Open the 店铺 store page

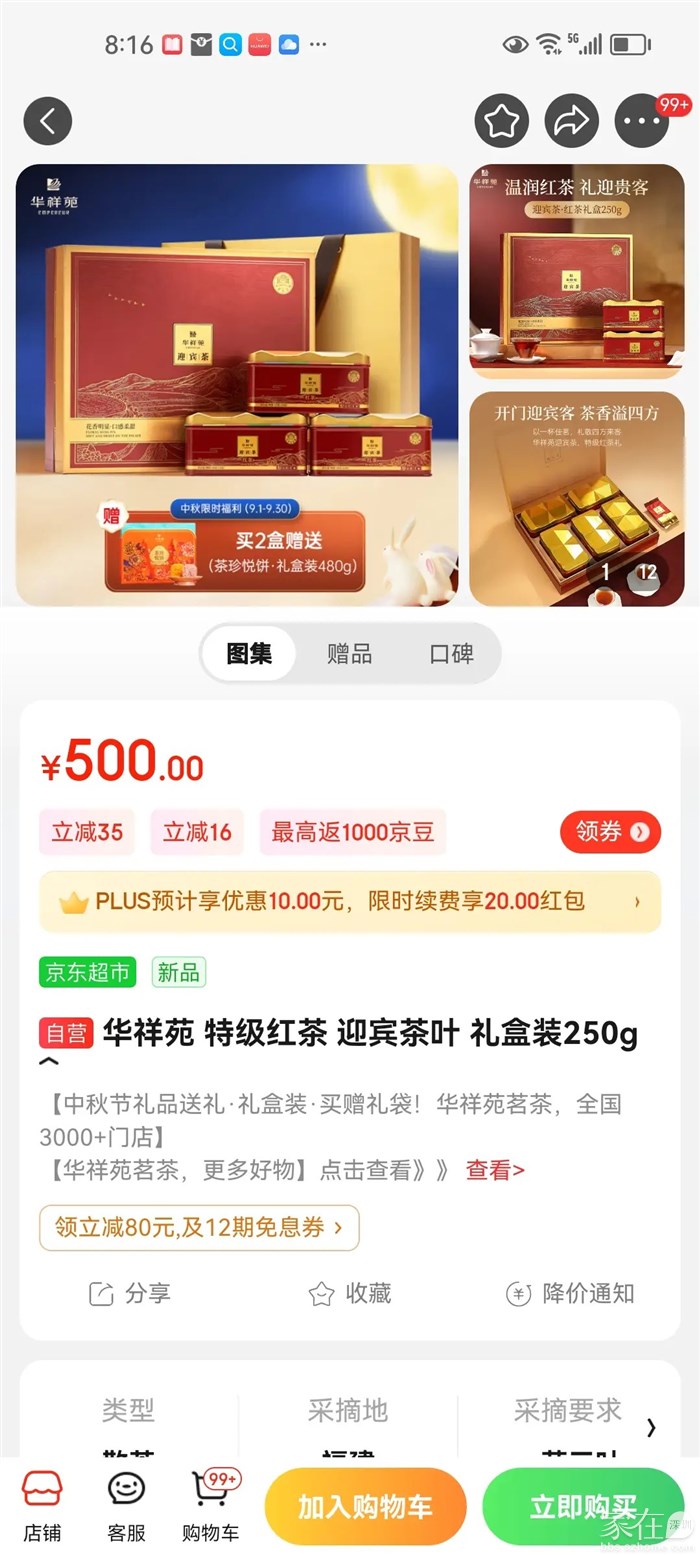point(42,1506)
